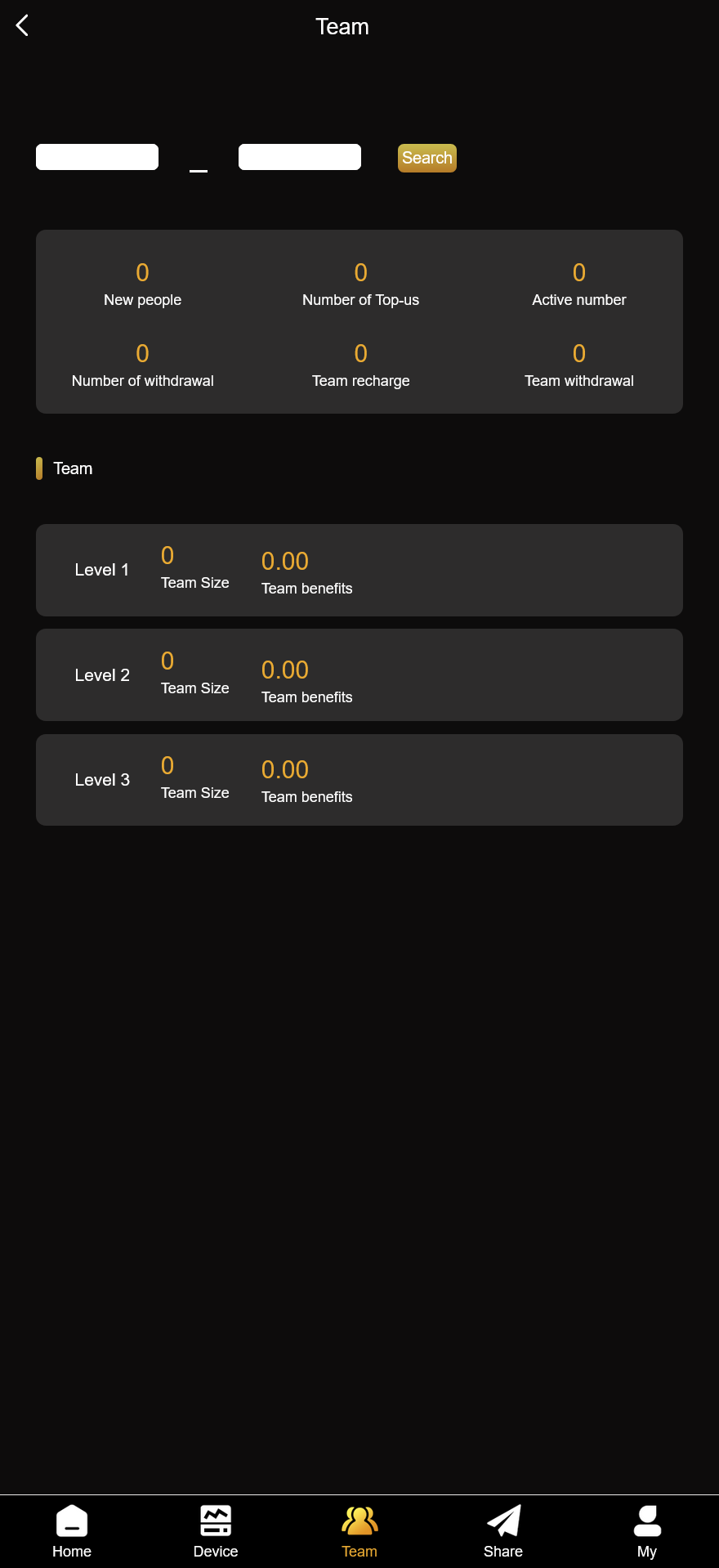Tap the first date input field
Image resolution: width=719 pixels, height=1568 pixels.
click(x=97, y=157)
